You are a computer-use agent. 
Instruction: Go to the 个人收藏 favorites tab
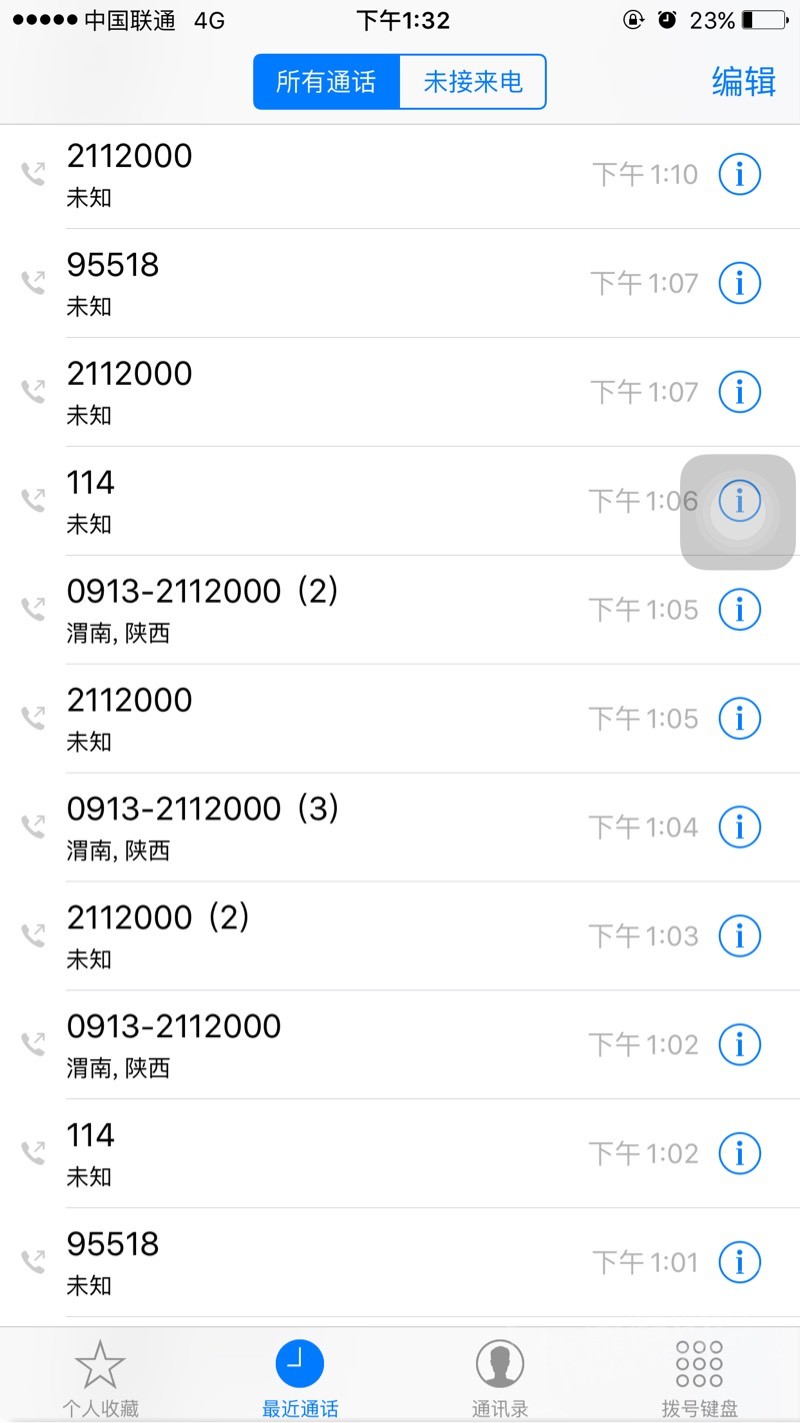[x=100, y=1378]
